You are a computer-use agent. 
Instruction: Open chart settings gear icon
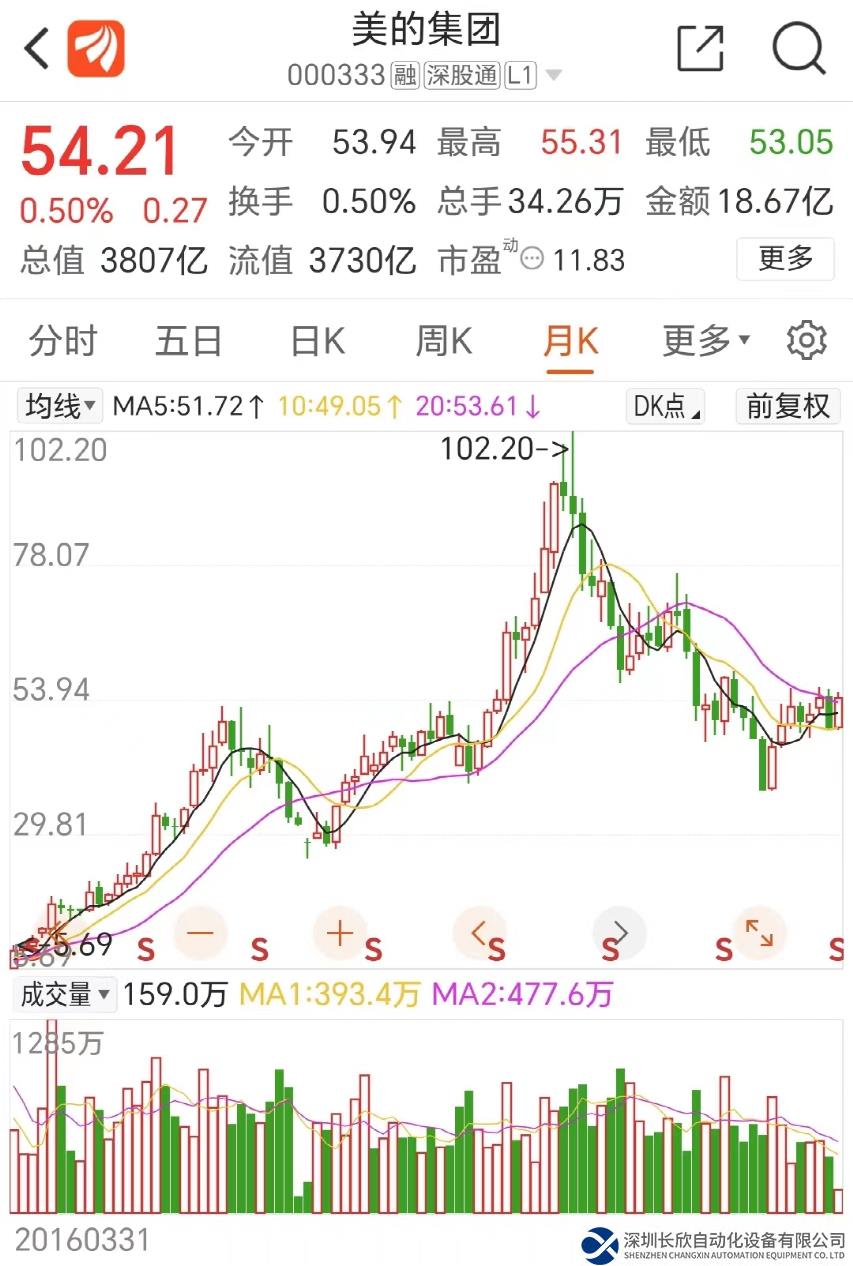806,341
